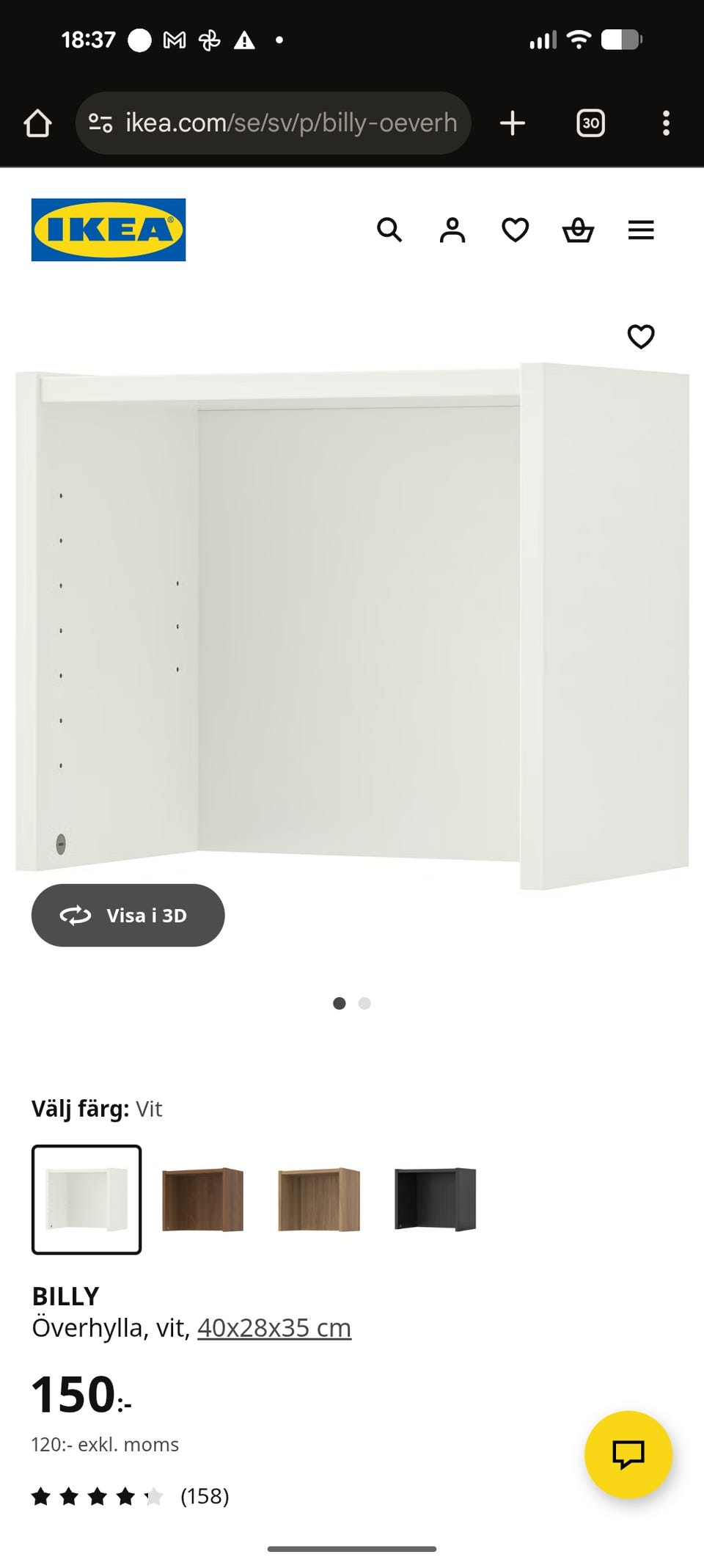Open site permissions in the address bar
Image resolution: width=704 pixels, height=1568 pixels.
(x=100, y=123)
